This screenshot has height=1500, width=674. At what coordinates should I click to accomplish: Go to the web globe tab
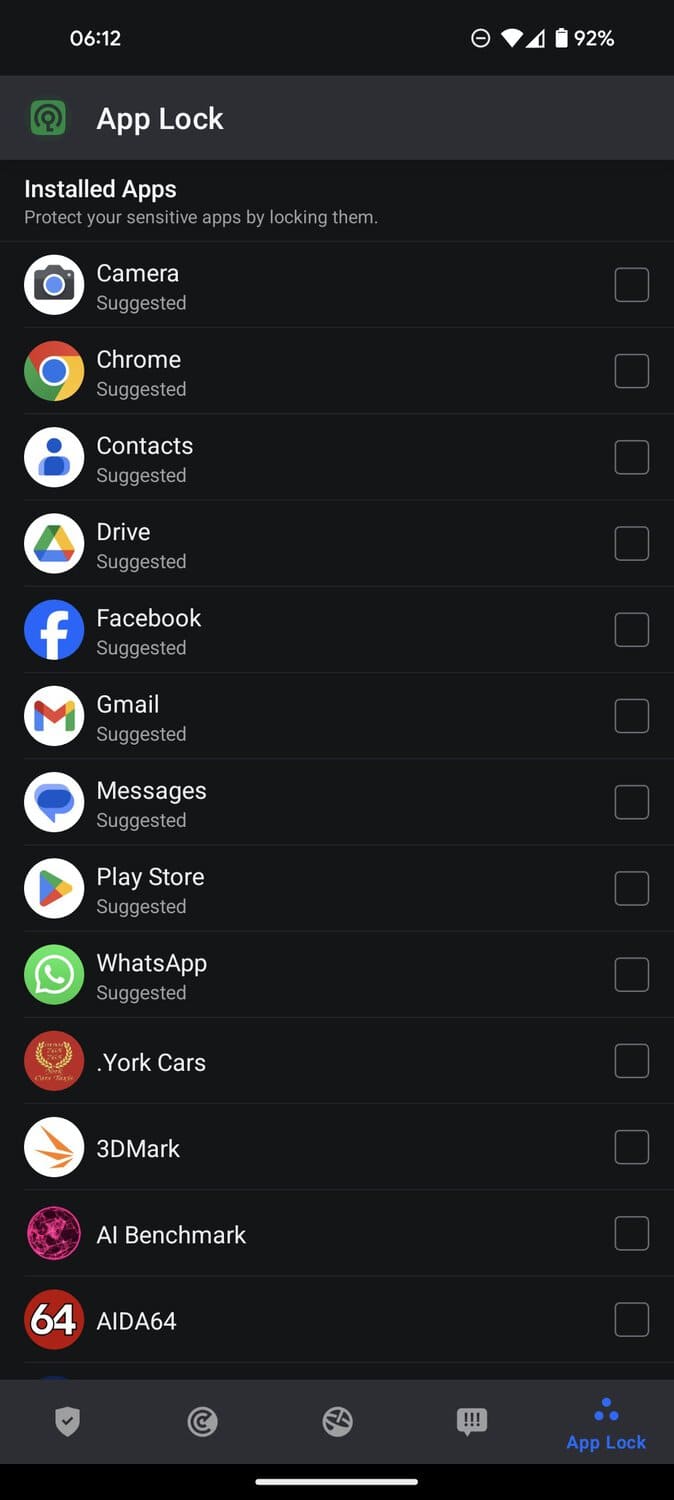(337, 1421)
